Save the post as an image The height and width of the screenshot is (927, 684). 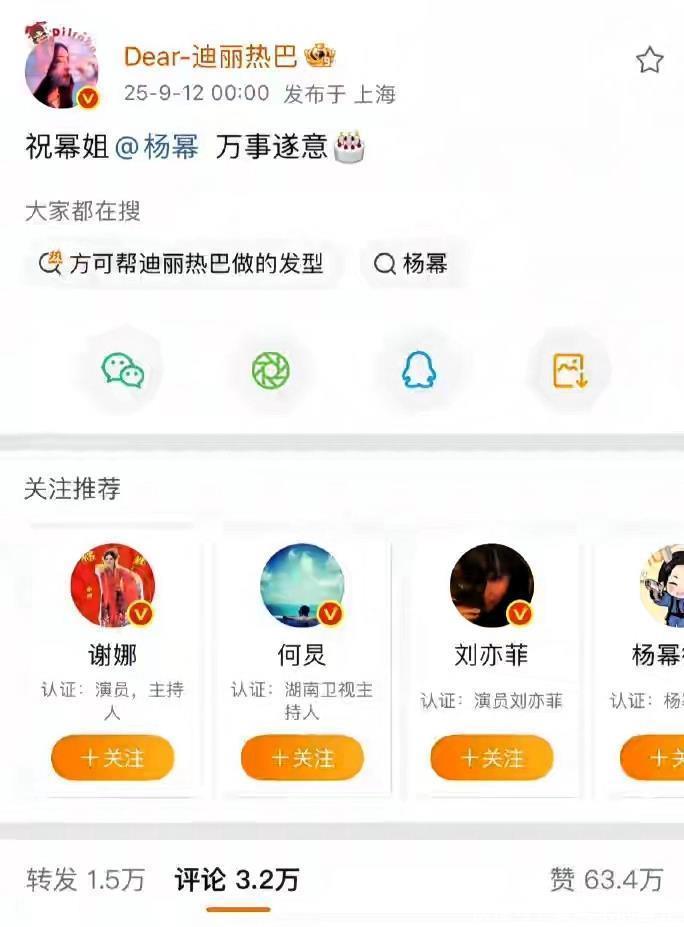coord(570,371)
